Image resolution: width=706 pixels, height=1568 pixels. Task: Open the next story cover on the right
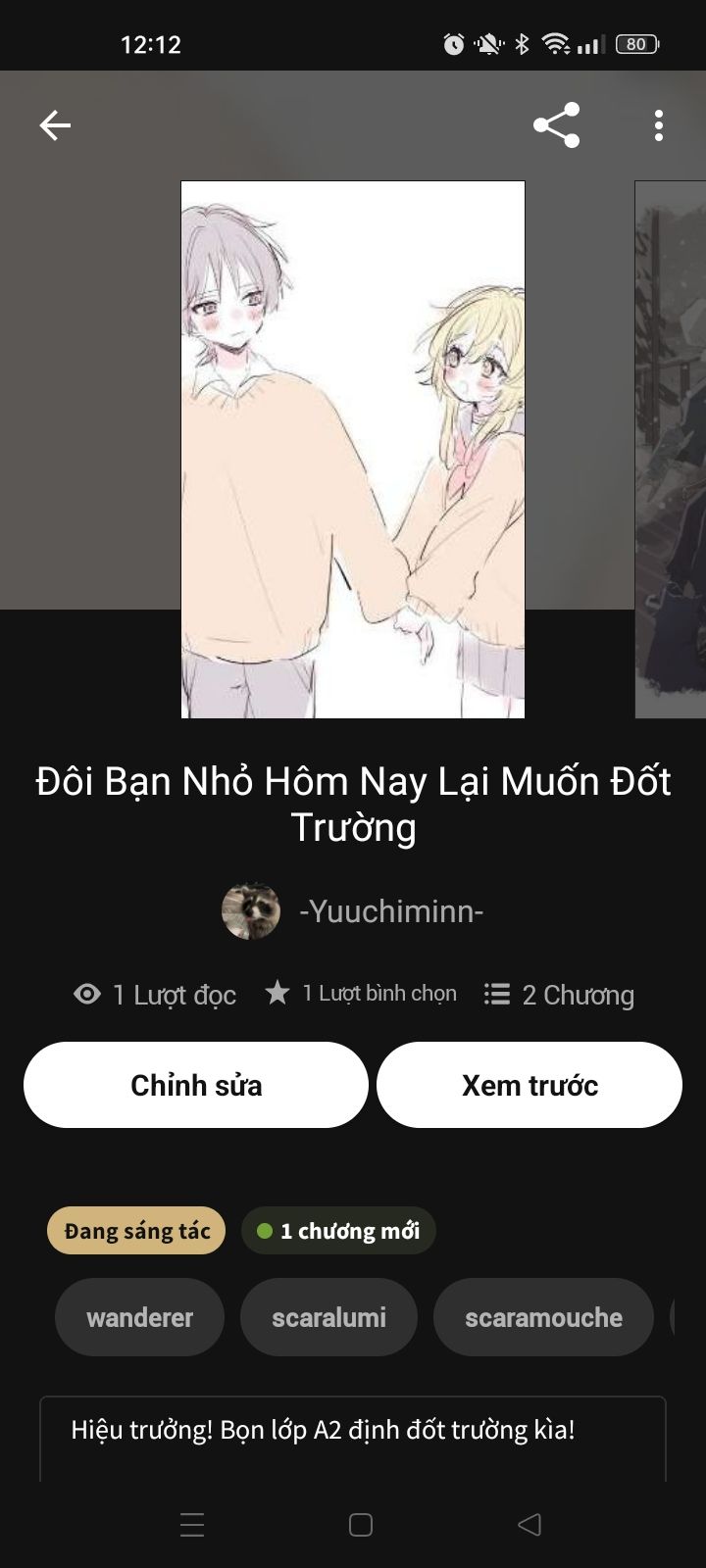672,449
